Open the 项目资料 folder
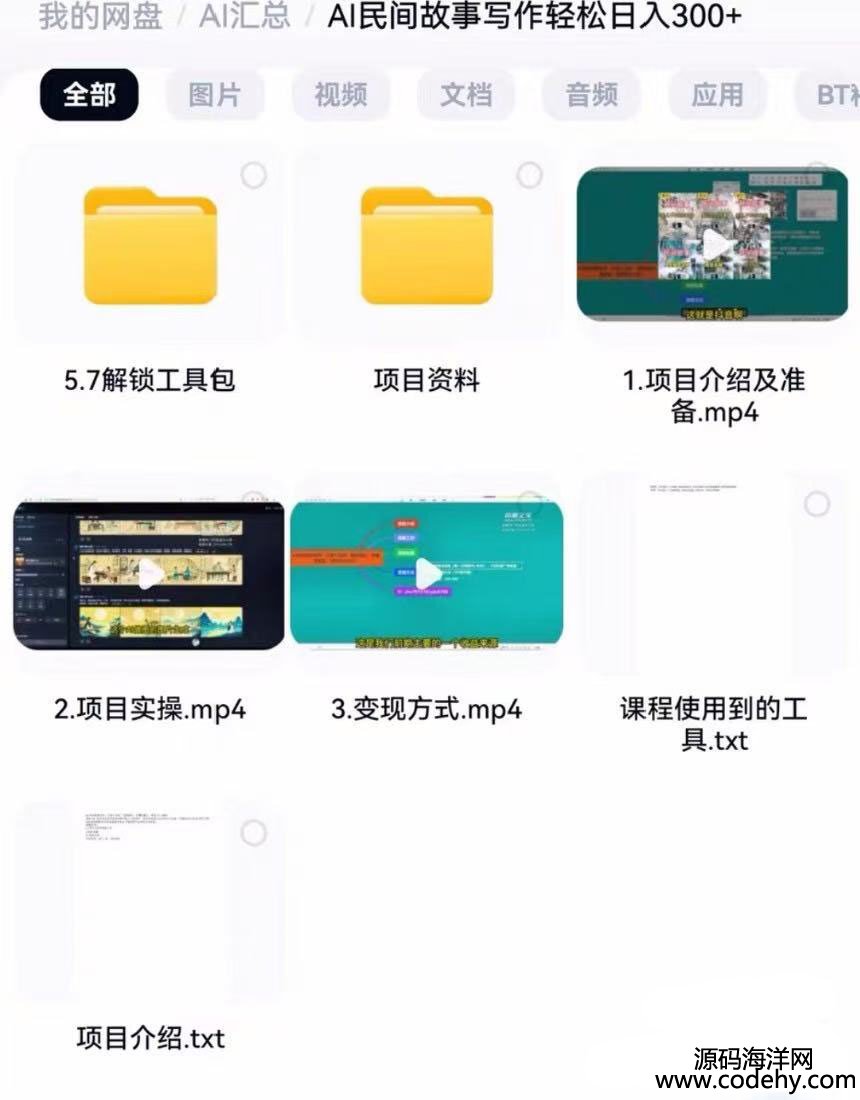860x1100 pixels. tap(426, 246)
